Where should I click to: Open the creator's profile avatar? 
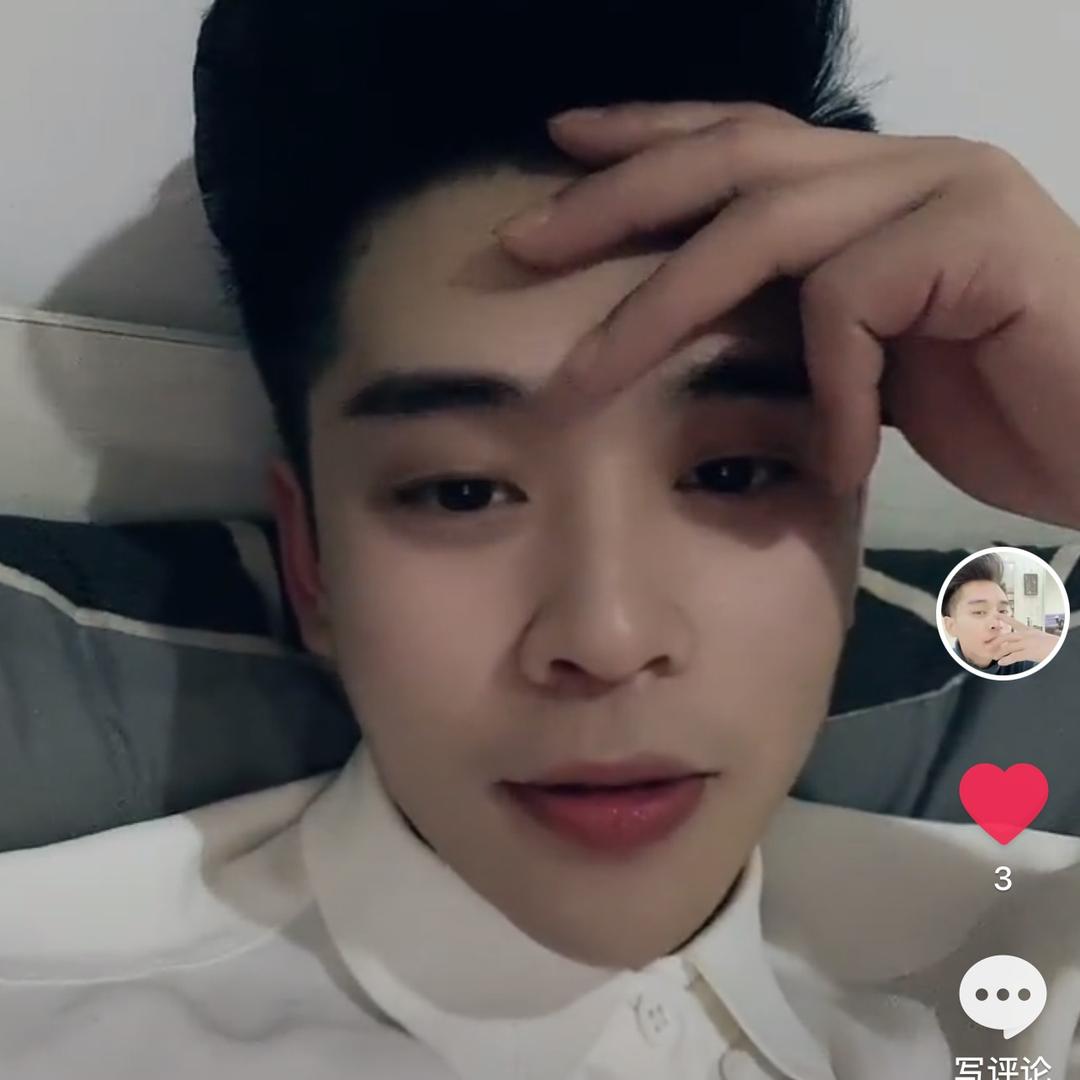[1002, 613]
